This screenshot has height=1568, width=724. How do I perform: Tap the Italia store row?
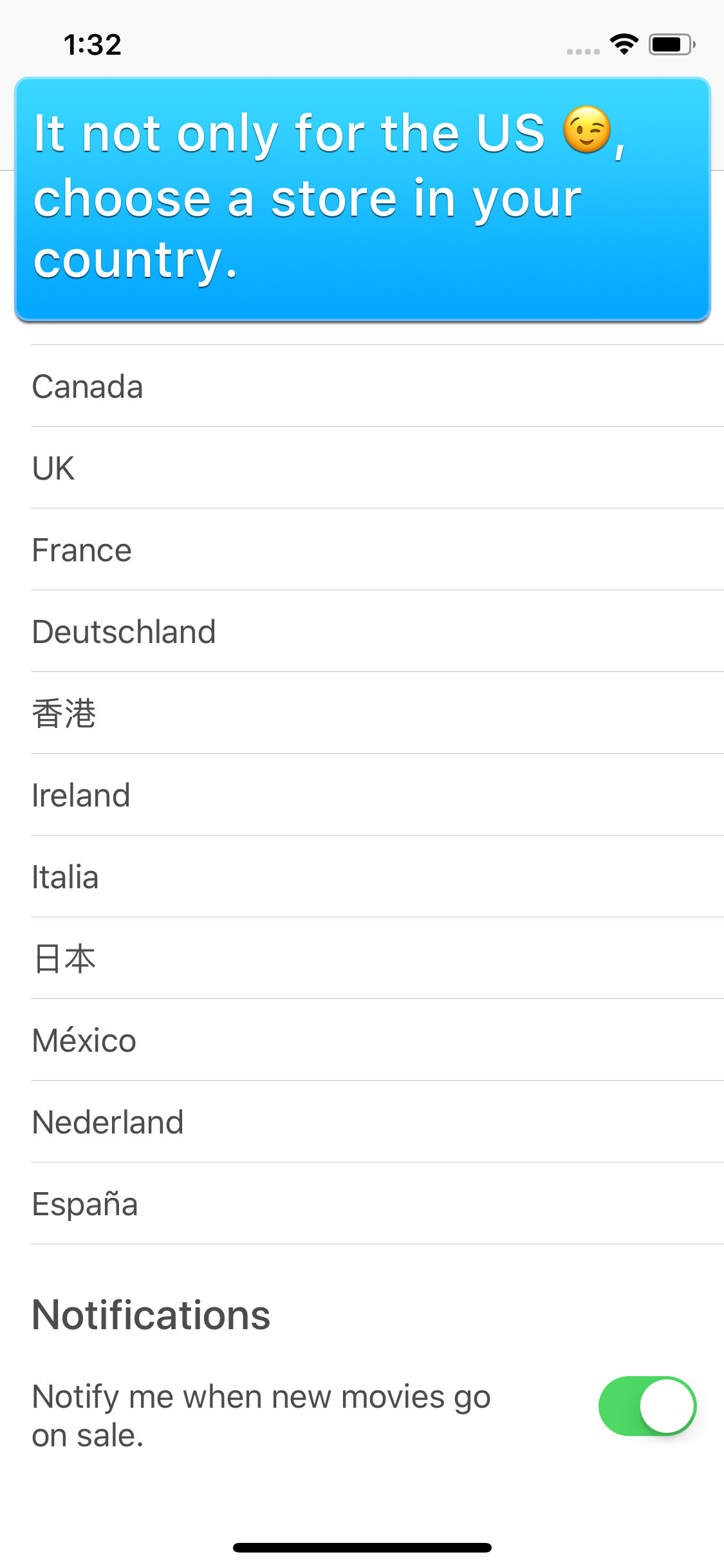[x=362, y=877]
